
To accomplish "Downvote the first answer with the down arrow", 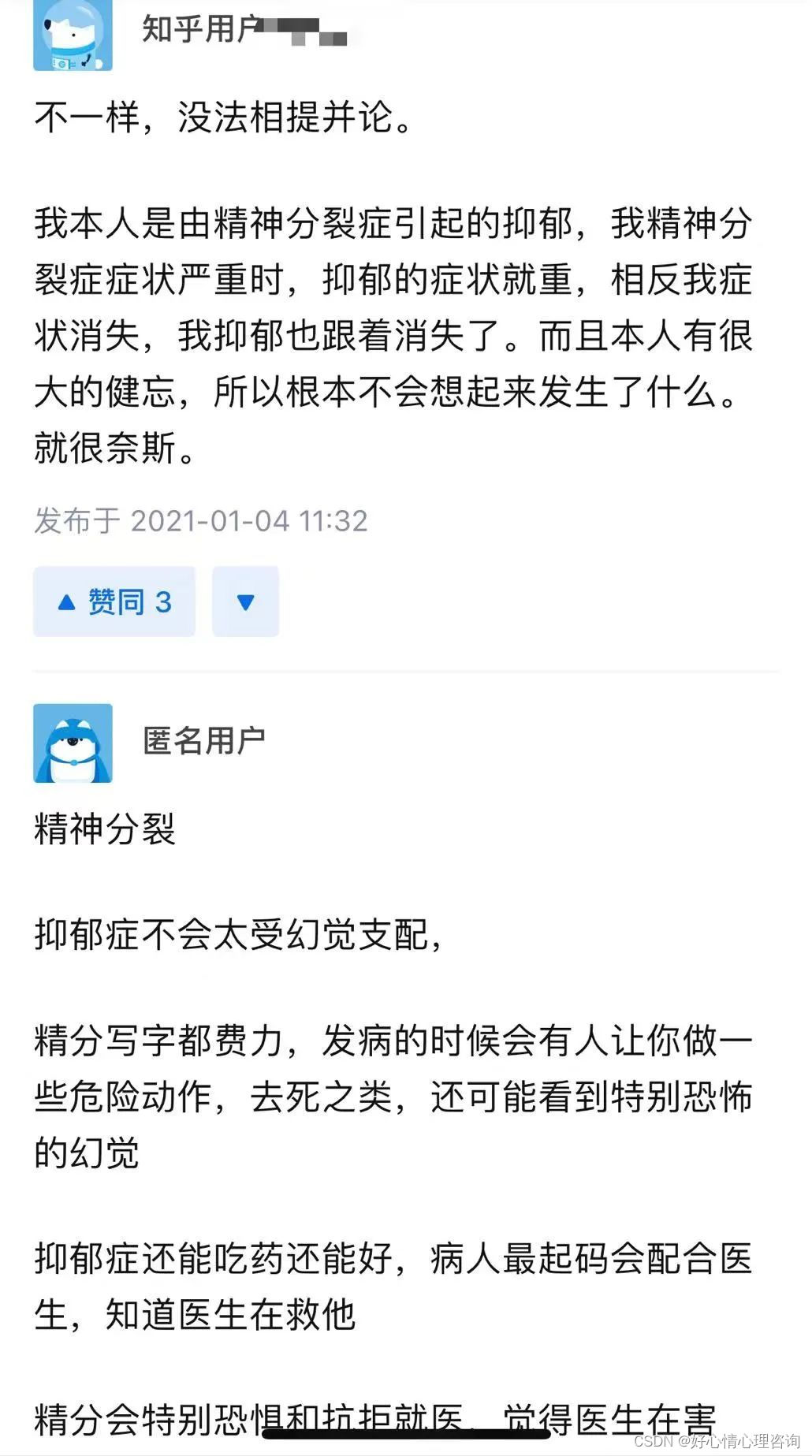I will (245, 601).
